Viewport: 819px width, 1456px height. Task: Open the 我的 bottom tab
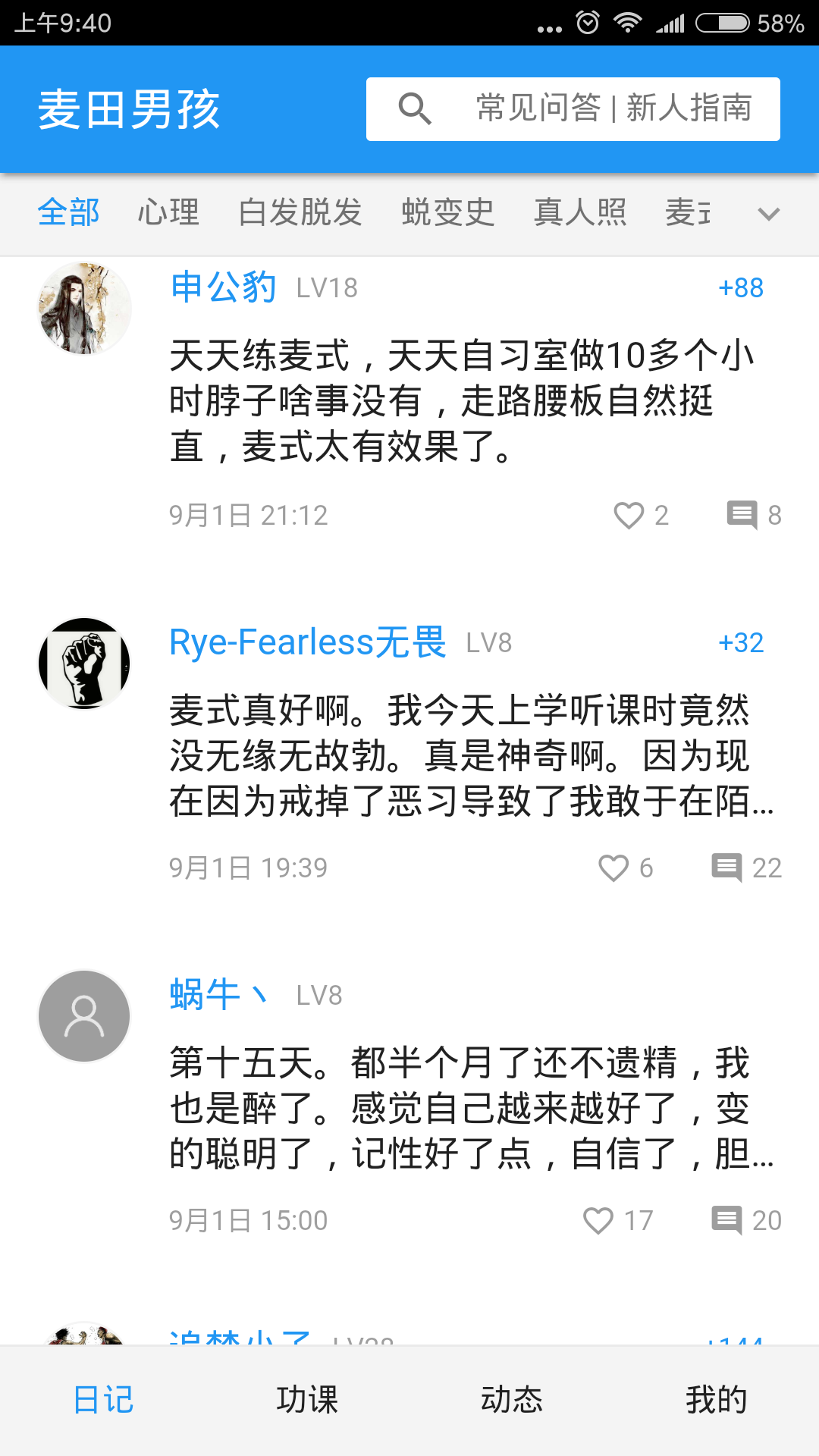717,1400
